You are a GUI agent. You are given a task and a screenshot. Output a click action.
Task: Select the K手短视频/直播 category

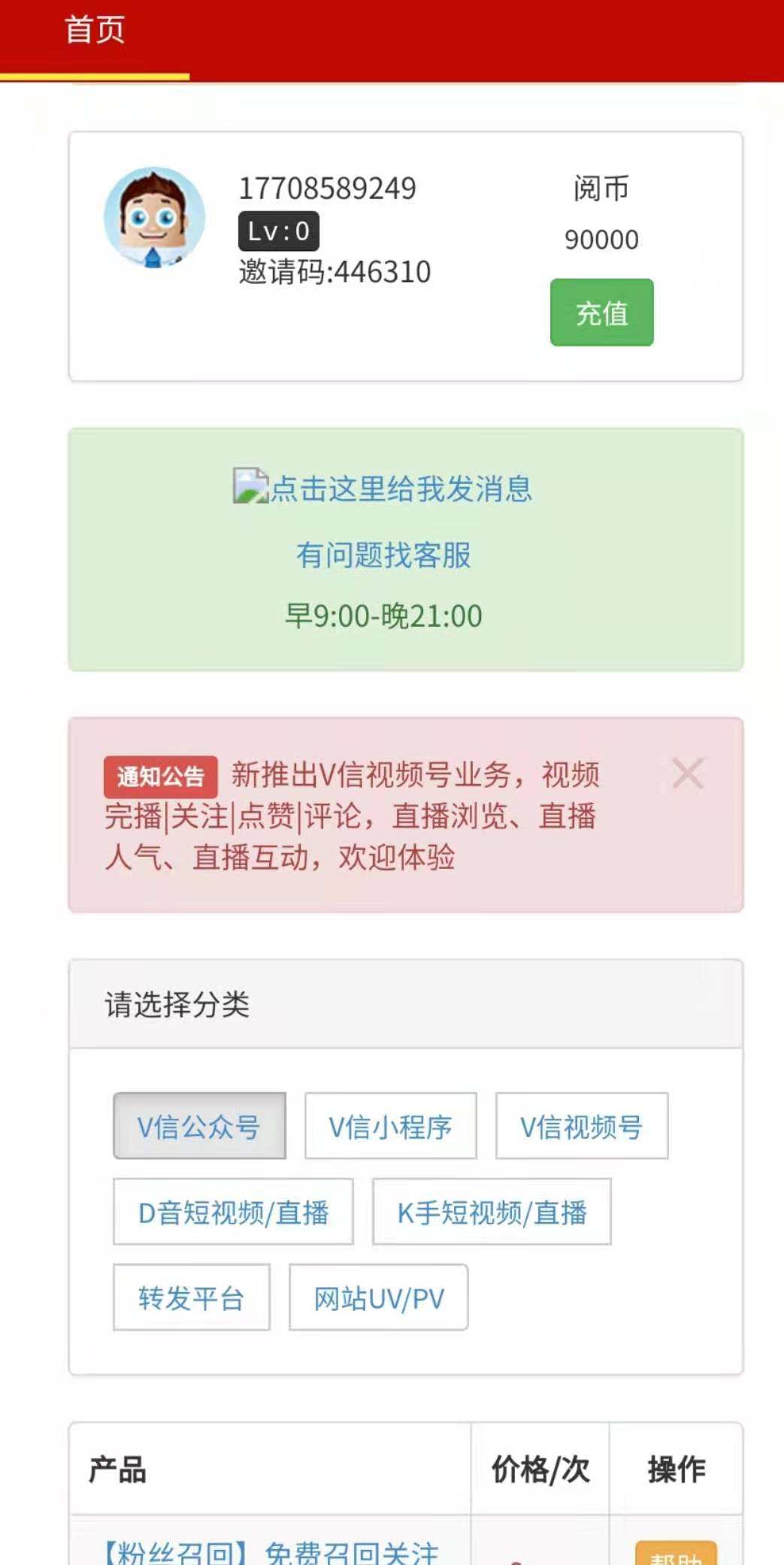point(491,1212)
